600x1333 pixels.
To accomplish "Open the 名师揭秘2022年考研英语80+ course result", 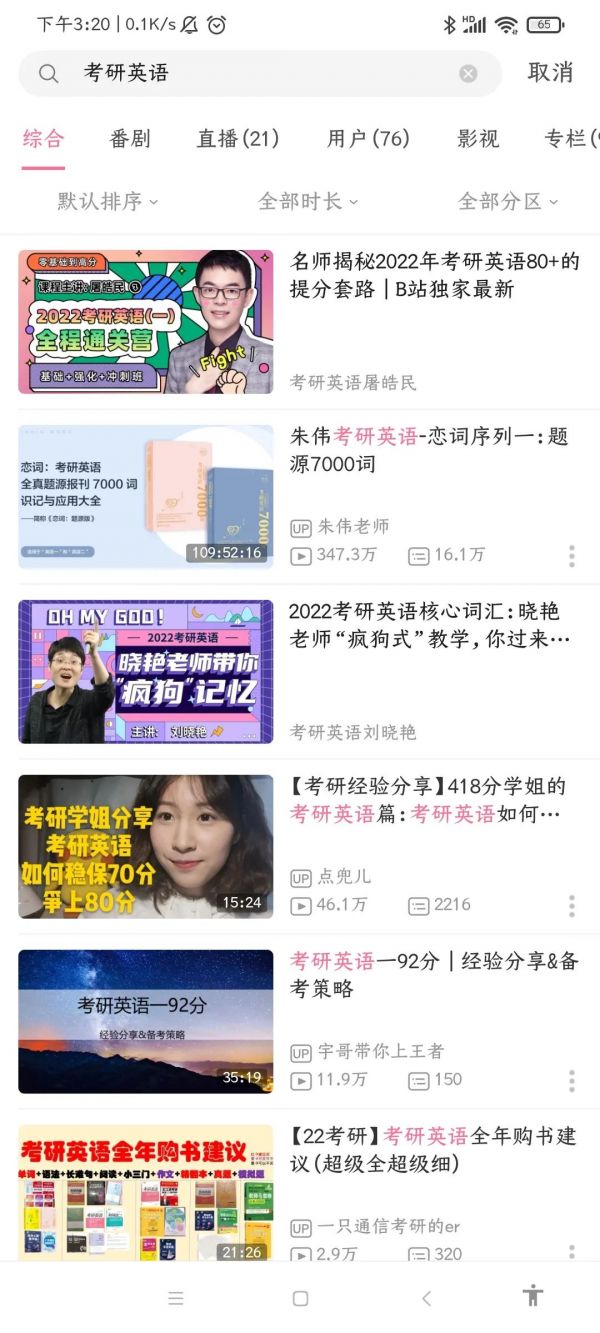I will tap(434, 276).
